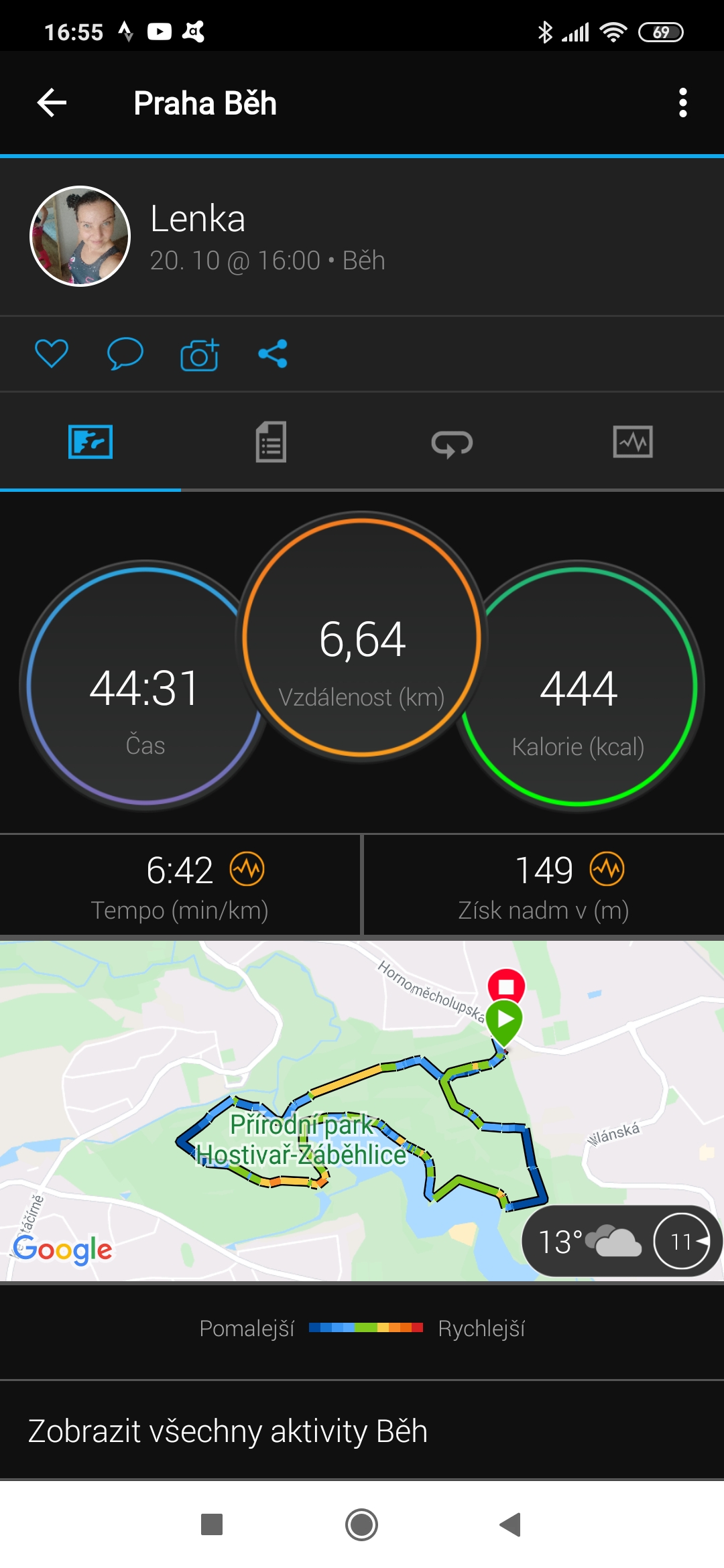Tap the system home button
724x1568 pixels.
pyautogui.click(x=362, y=1524)
